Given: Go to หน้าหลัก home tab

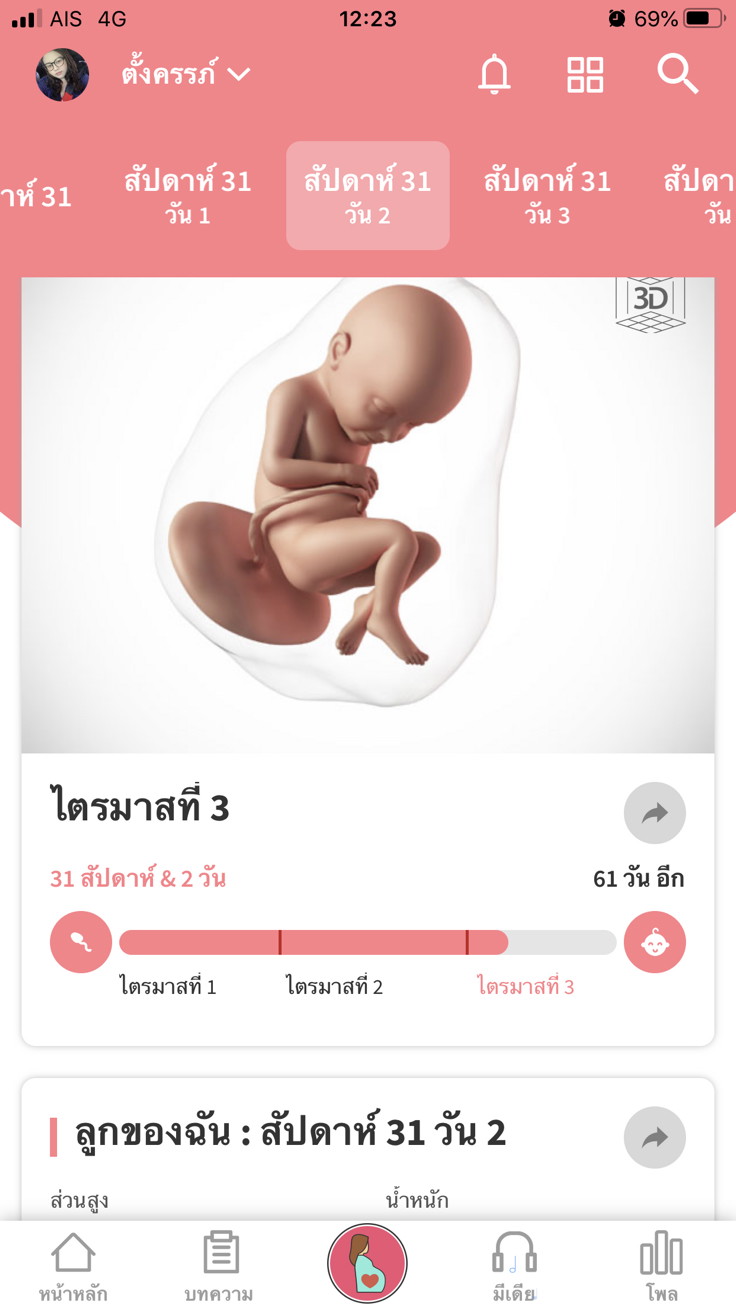Looking at the screenshot, I should click(73, 1266).
